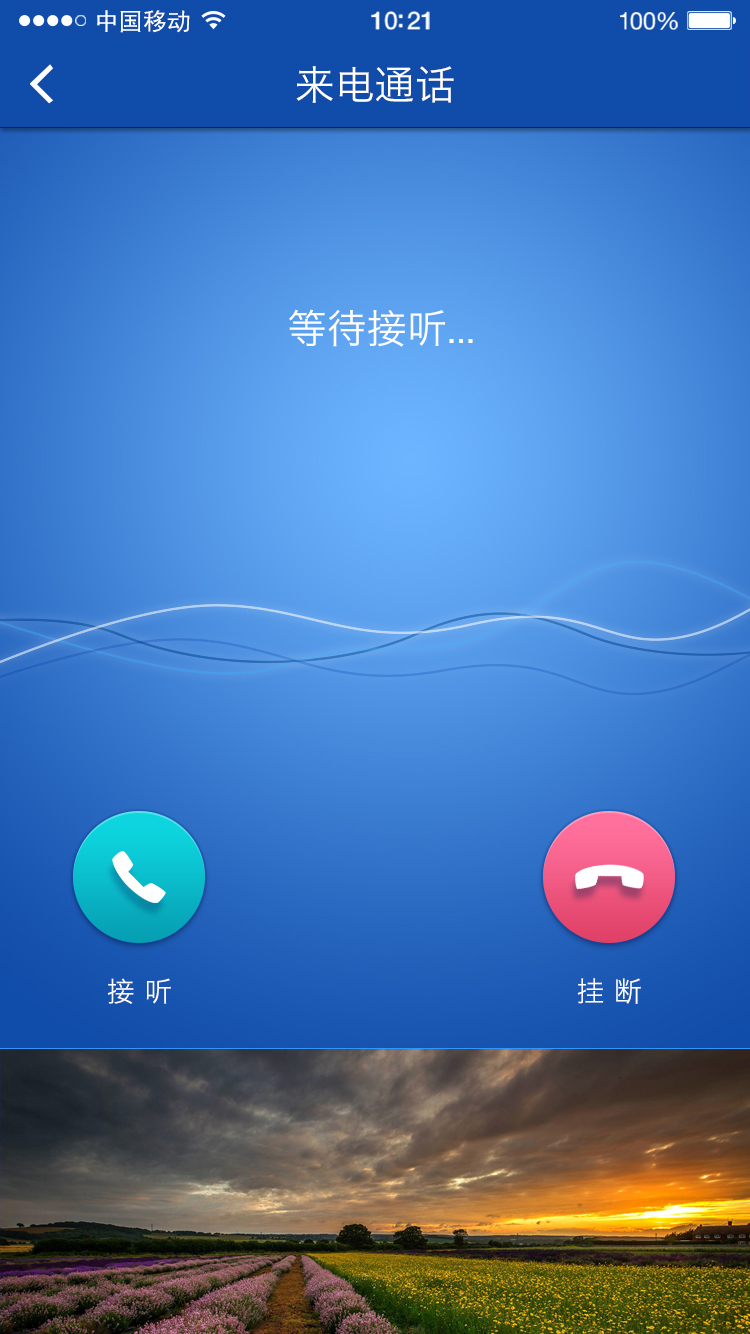Open the lavender field sunset banner
The image size is (750, 1334).
click(x=375, y=1190)
